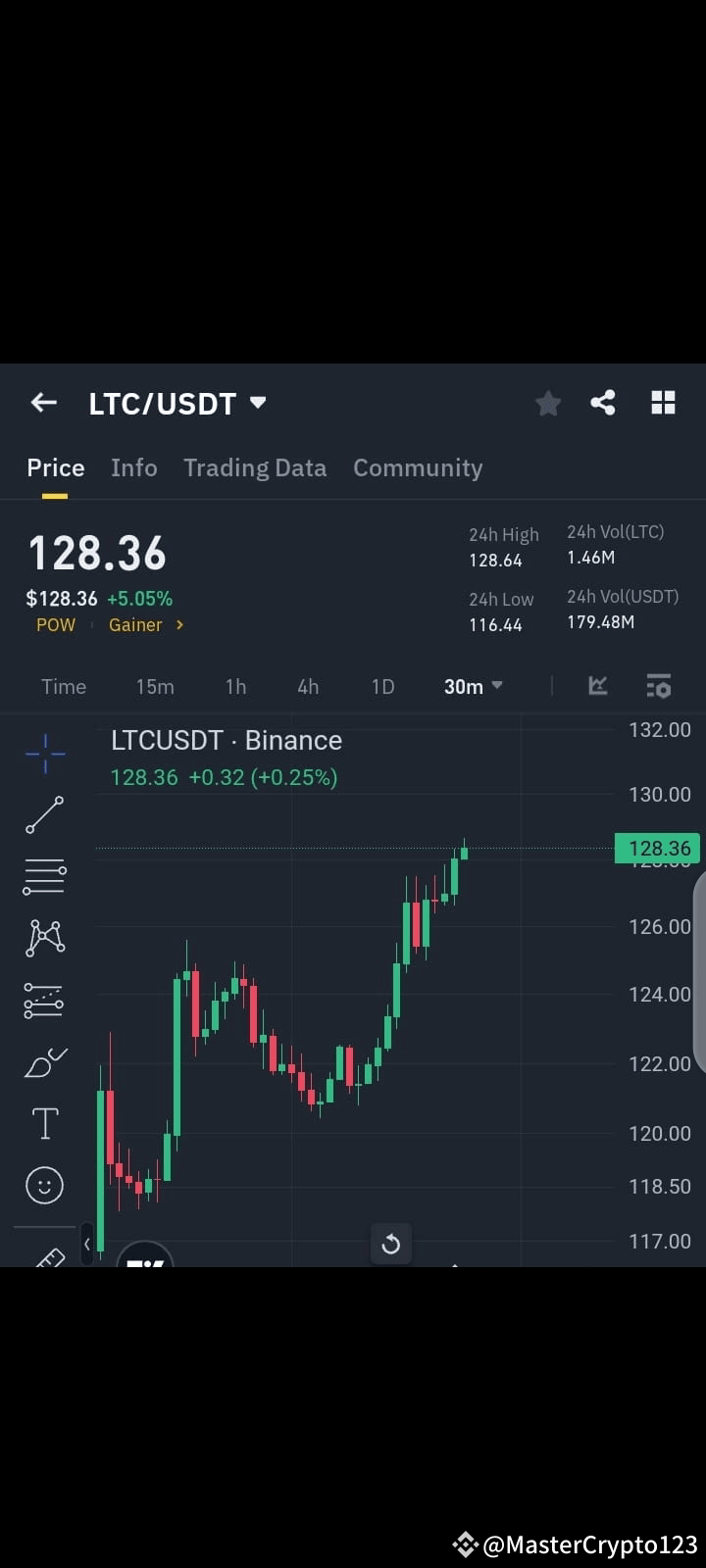Open the XABCD pattern drawing tool
The image size is (706, 1568).
[44, 938]
